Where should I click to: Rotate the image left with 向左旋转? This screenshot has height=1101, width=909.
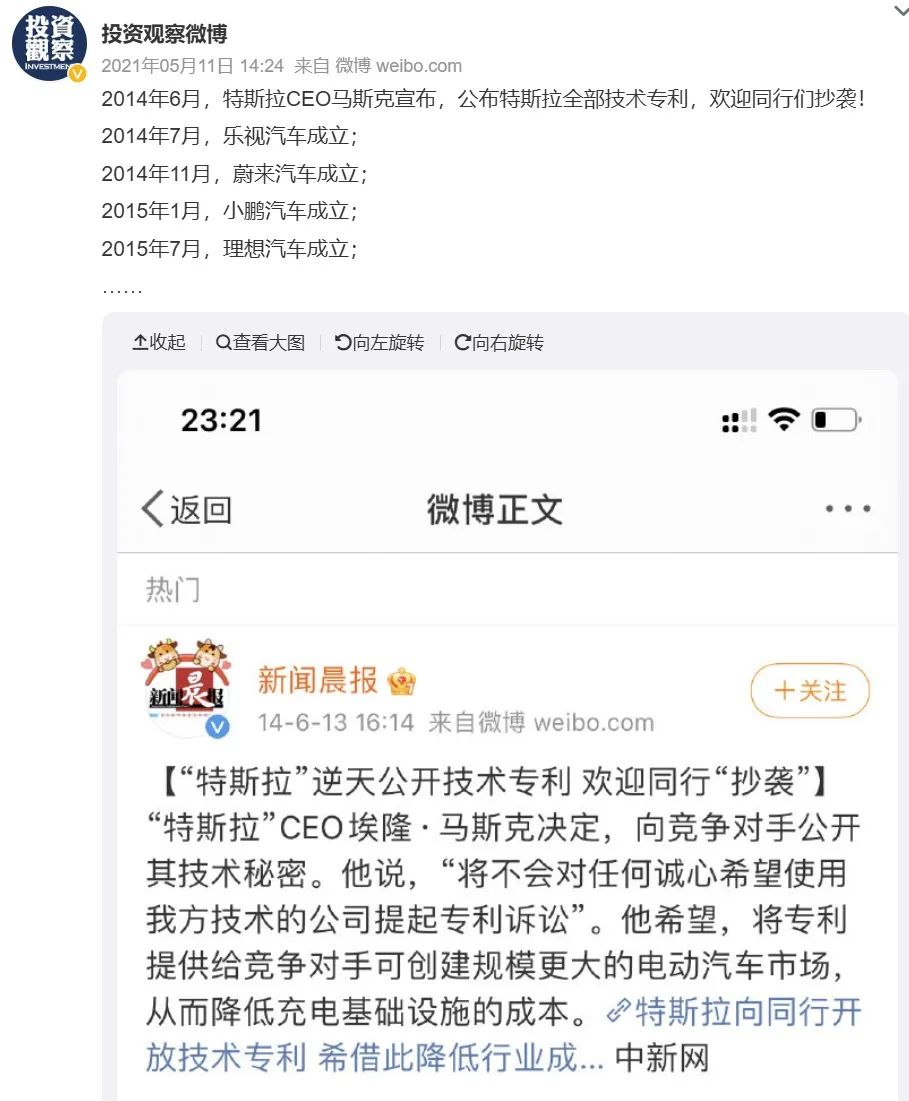(x=379, y=343)
